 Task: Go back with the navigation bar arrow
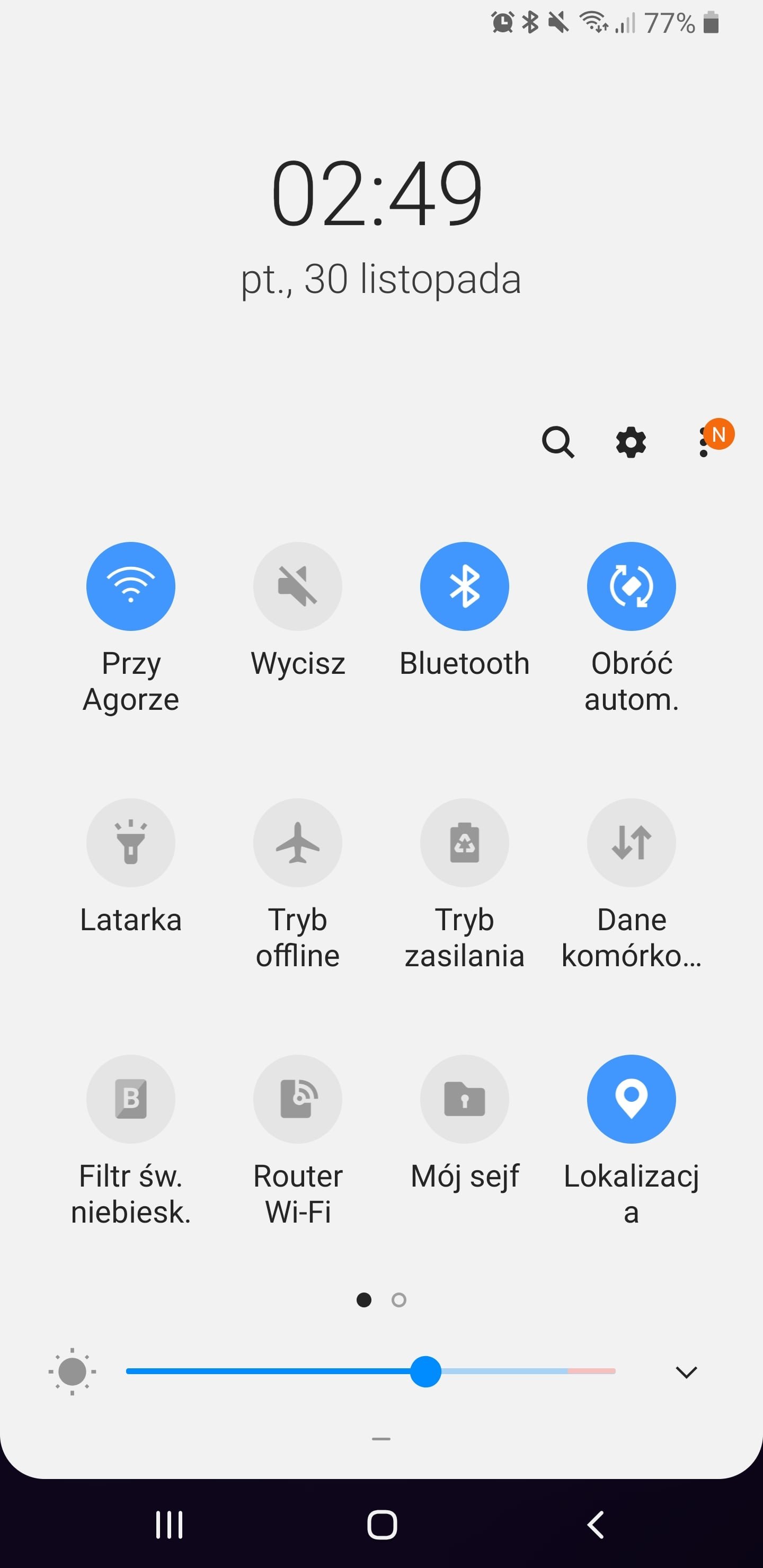point(596,1525)
